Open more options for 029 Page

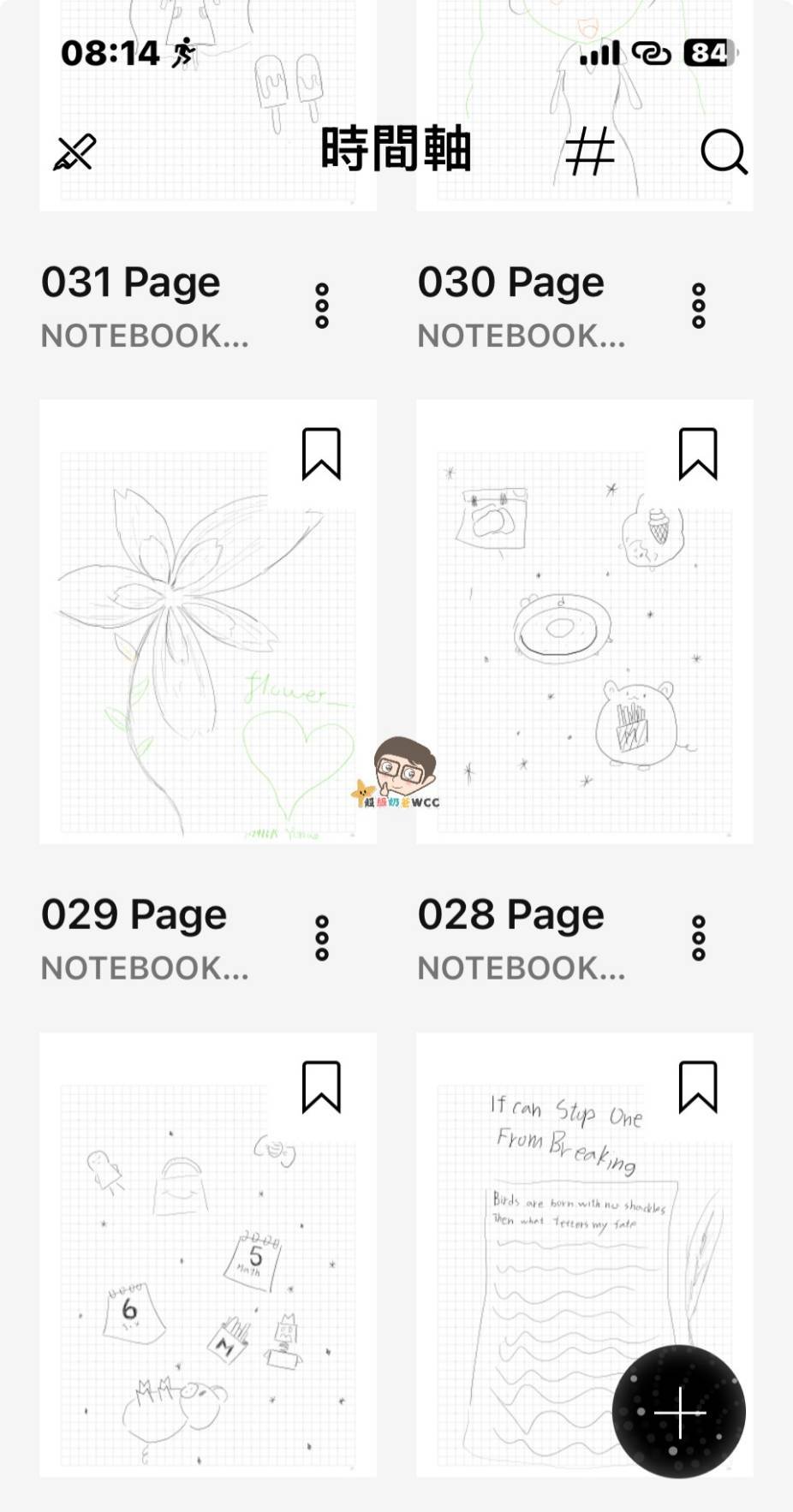coord(322,938)
